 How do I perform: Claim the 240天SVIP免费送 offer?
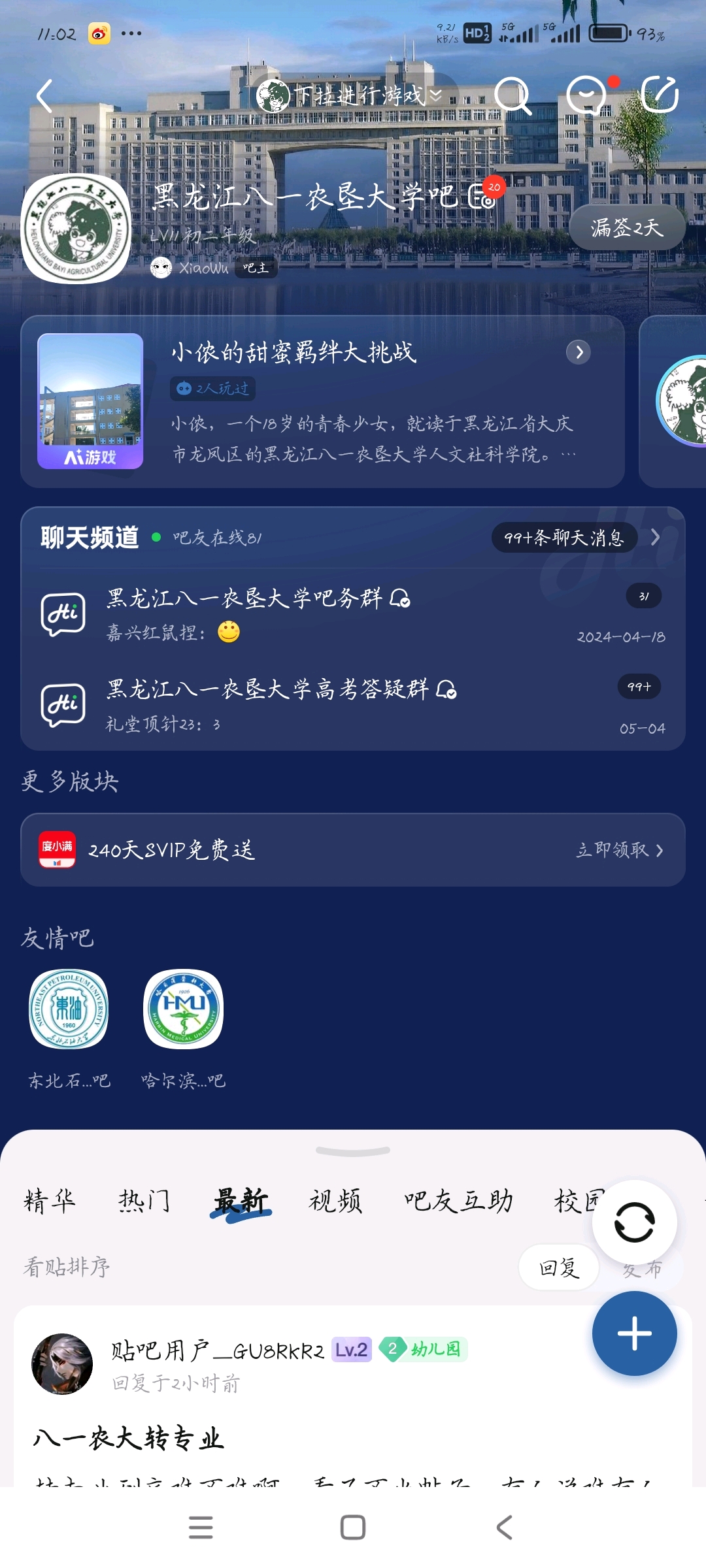click(x=619, y=850)
